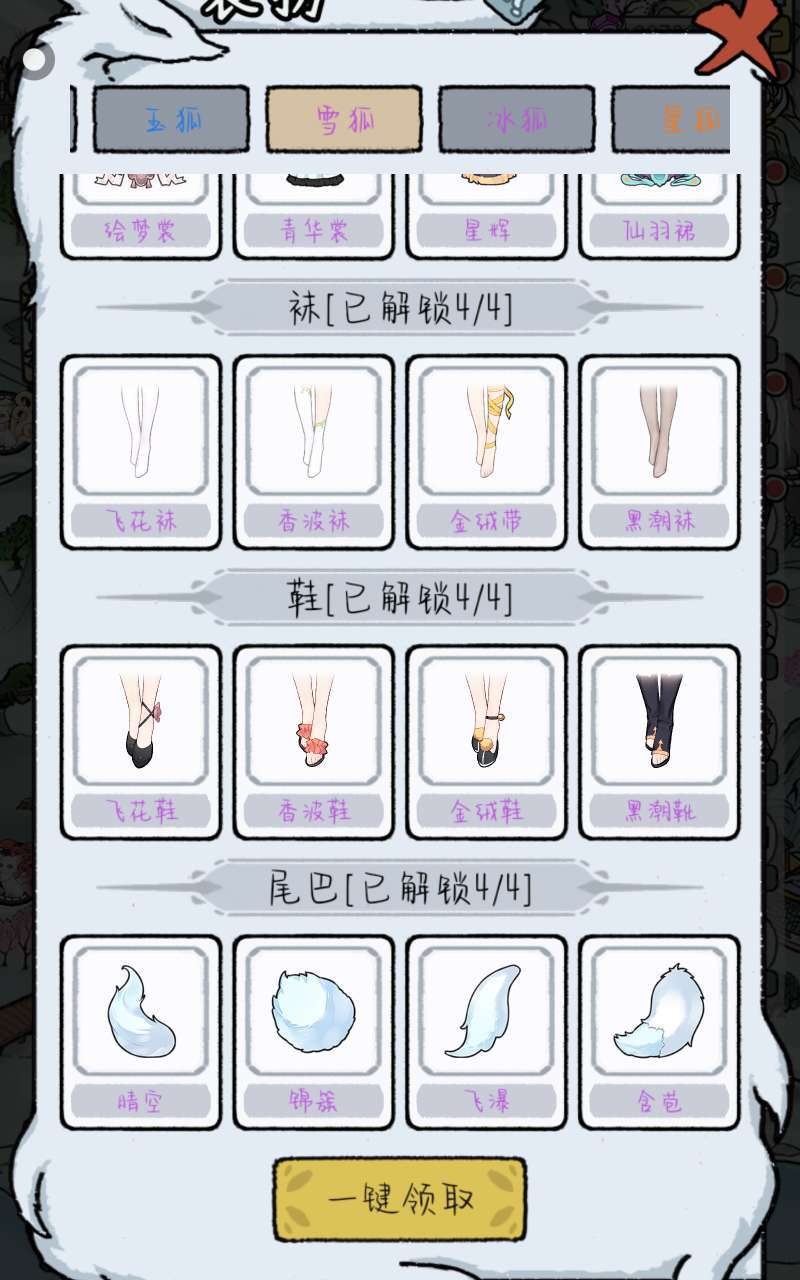Switch to the 冰狐 tab

pyautogui.click(x=516, y=119)
